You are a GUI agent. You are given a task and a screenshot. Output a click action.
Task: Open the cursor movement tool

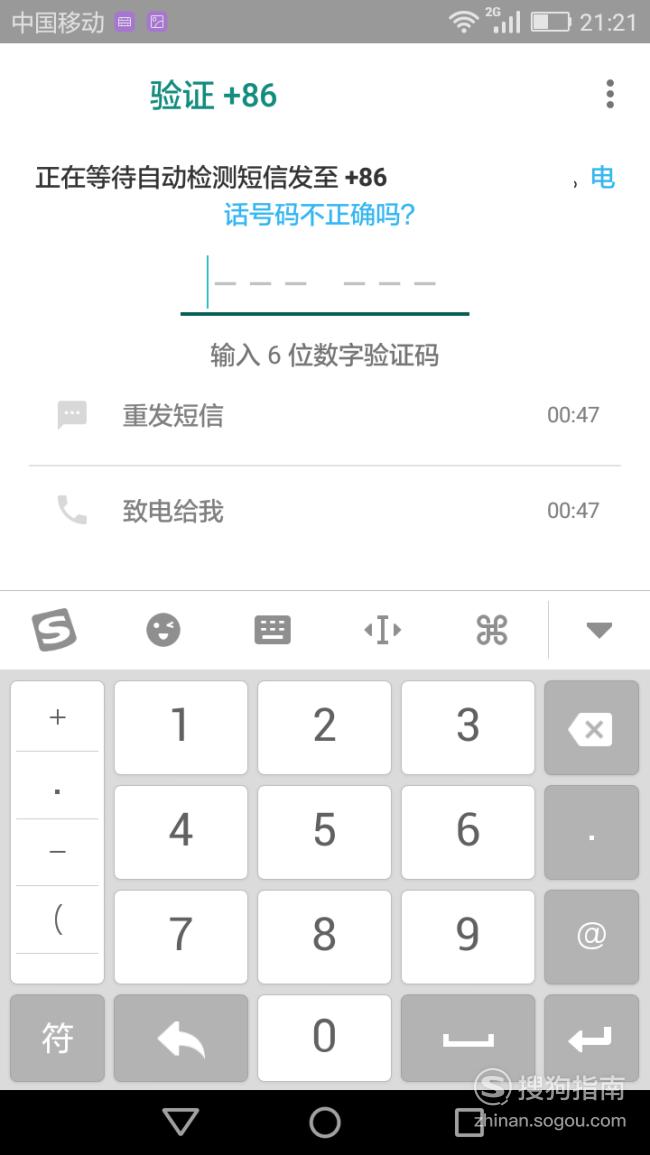point(382,630)
